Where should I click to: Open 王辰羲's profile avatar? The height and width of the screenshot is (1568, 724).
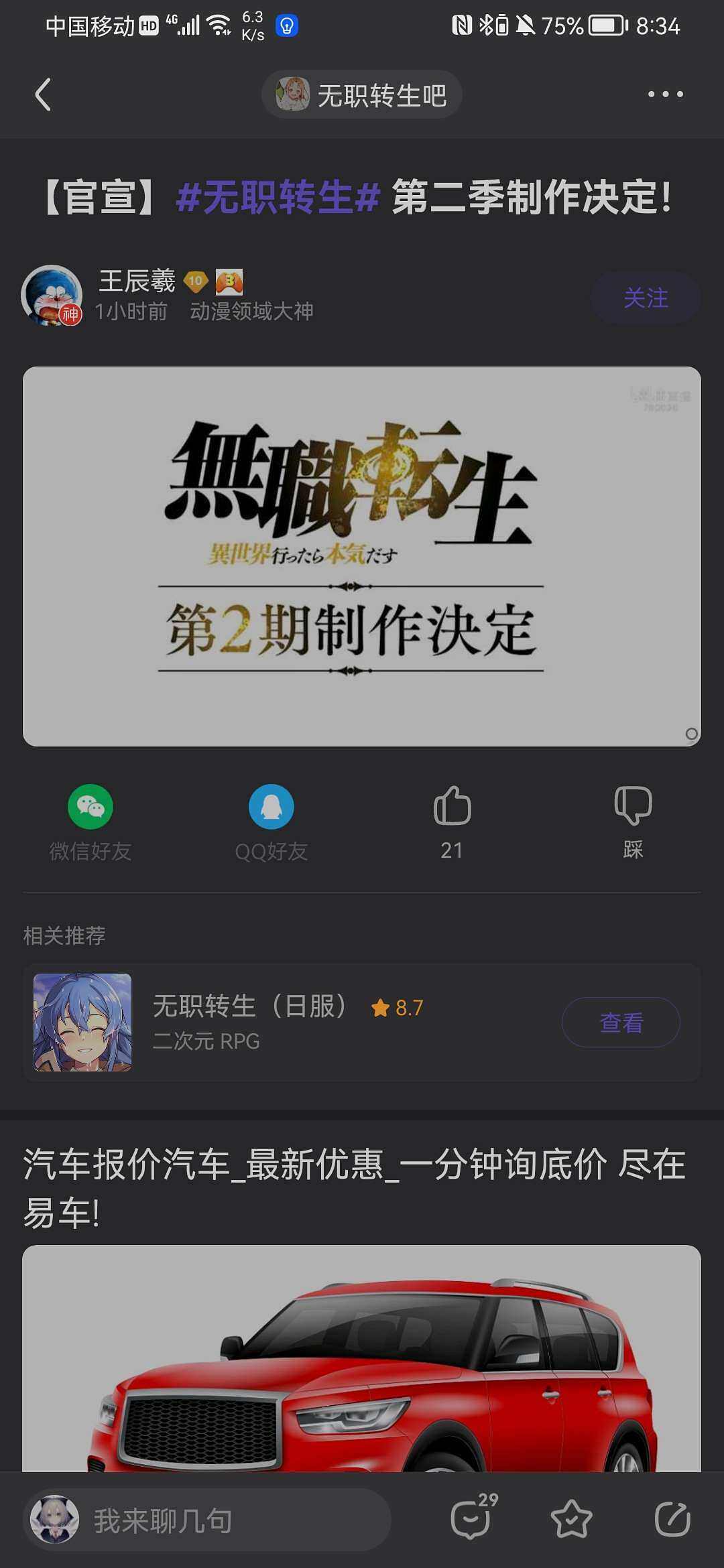click(x=52, y=296)
